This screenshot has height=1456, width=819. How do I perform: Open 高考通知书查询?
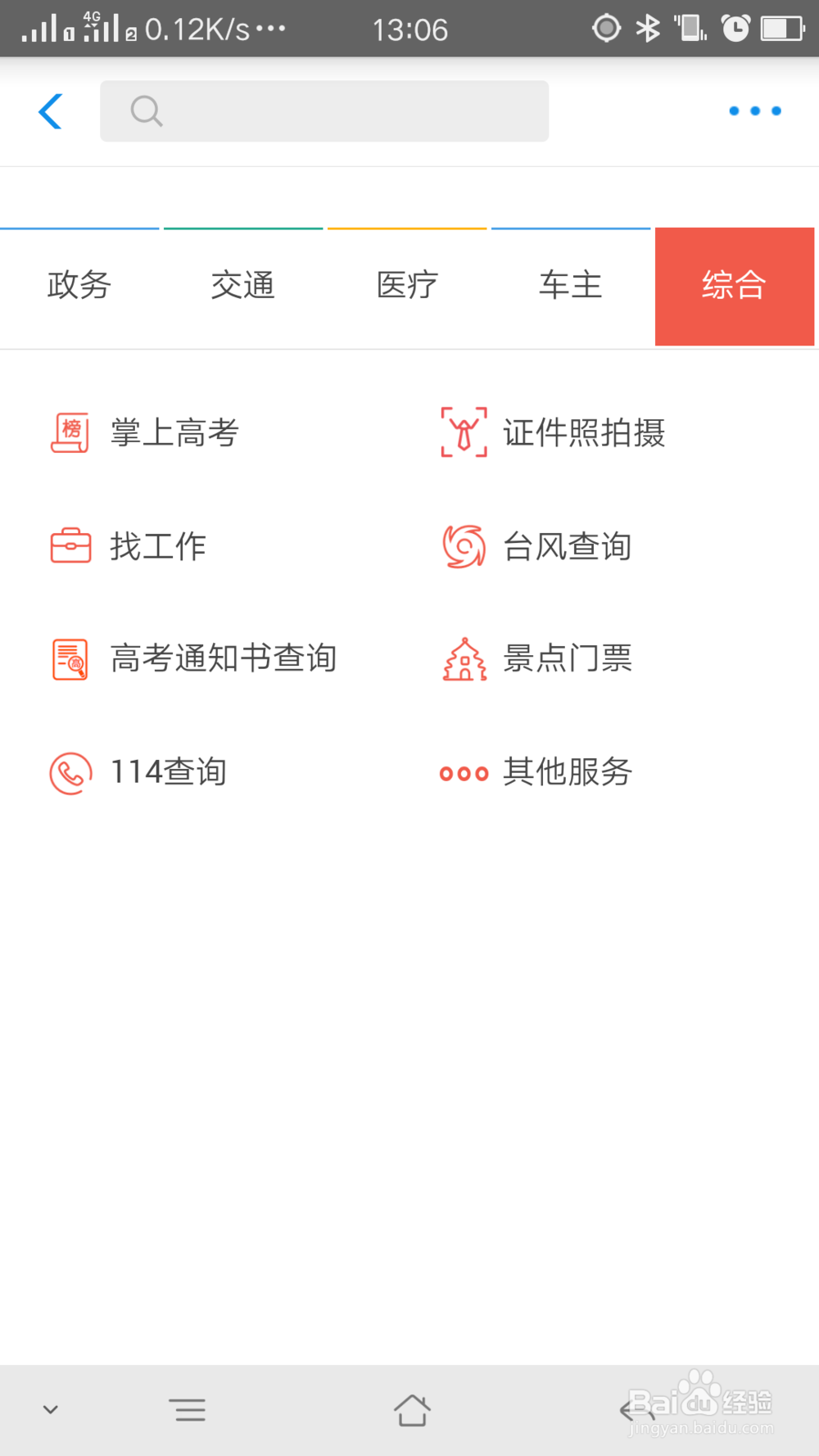coord(223,658)
